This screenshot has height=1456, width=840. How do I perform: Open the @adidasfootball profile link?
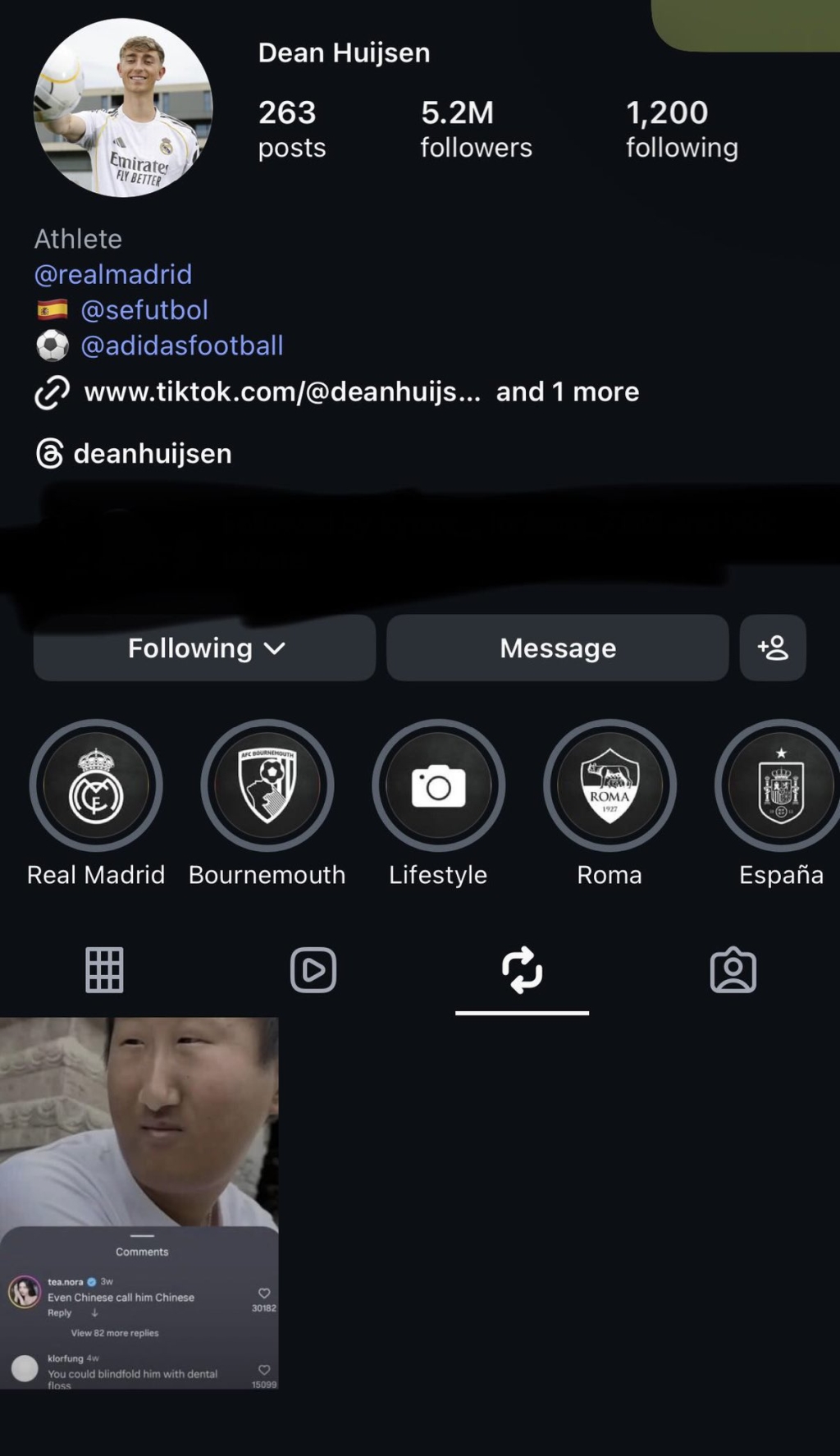[182, 346]
